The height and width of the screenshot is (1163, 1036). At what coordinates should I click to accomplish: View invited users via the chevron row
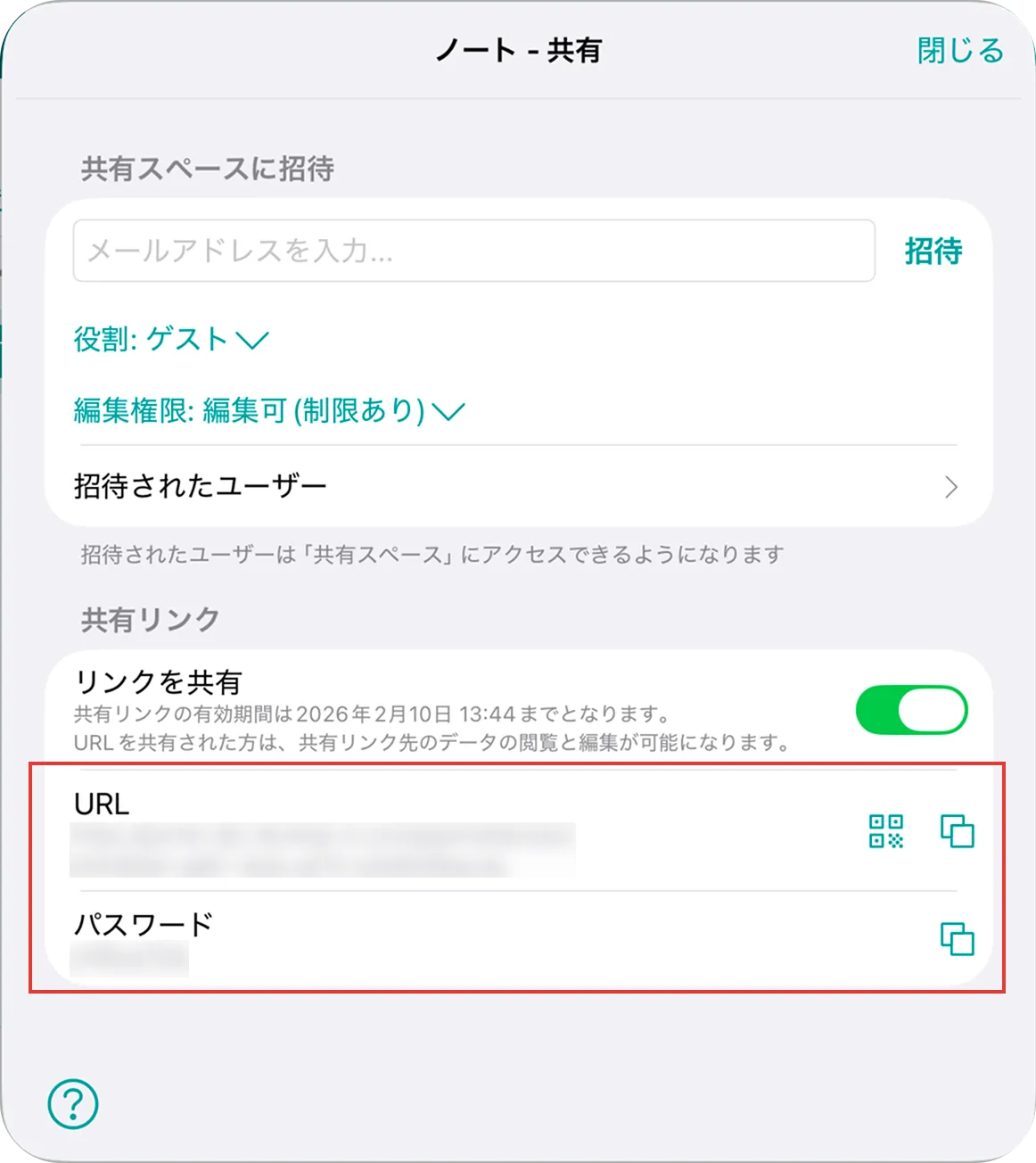(x=952, y=486)
